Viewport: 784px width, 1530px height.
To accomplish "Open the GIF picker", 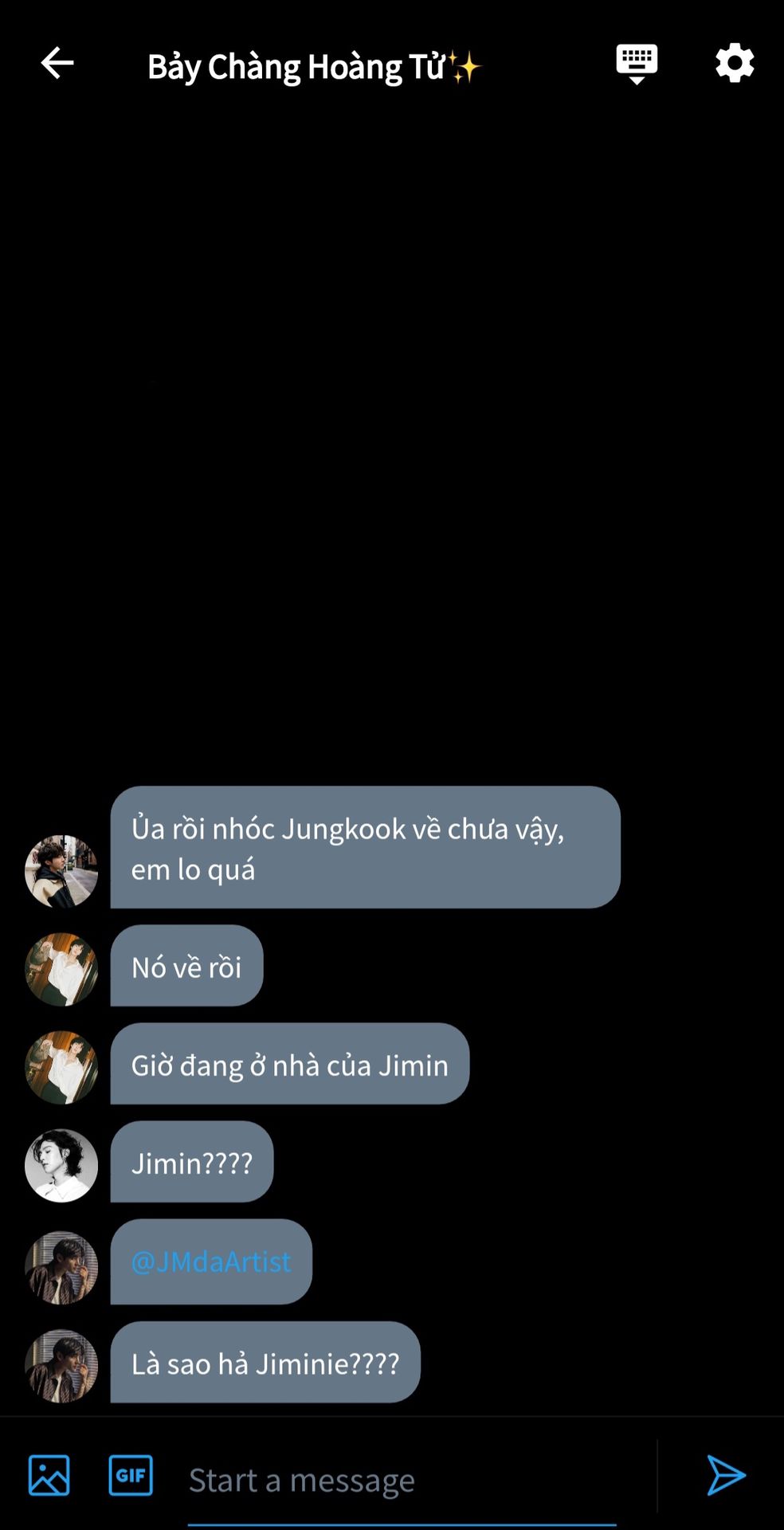I will click(131, 1475).
